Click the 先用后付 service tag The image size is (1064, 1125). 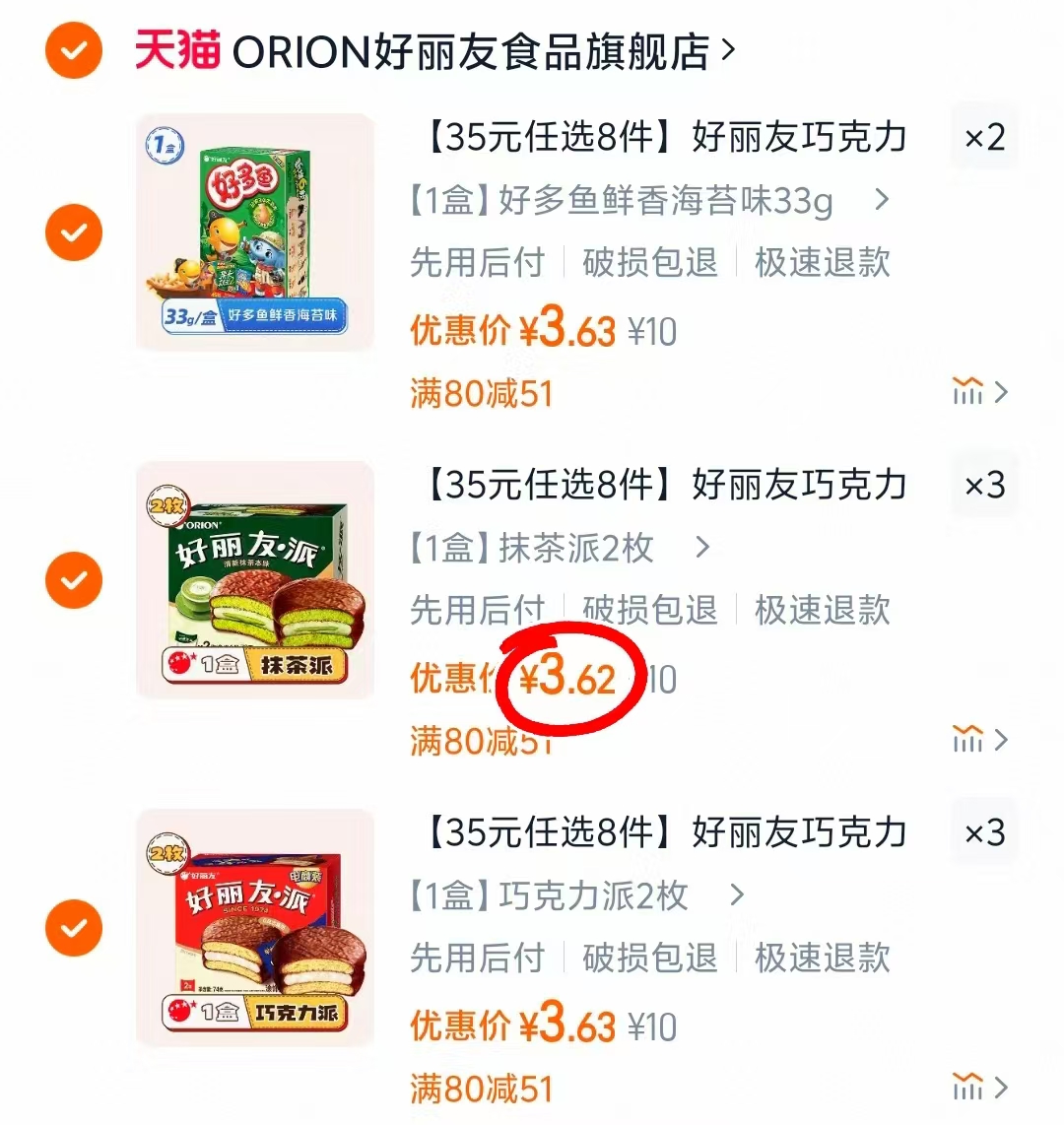[x=477, y=263]
